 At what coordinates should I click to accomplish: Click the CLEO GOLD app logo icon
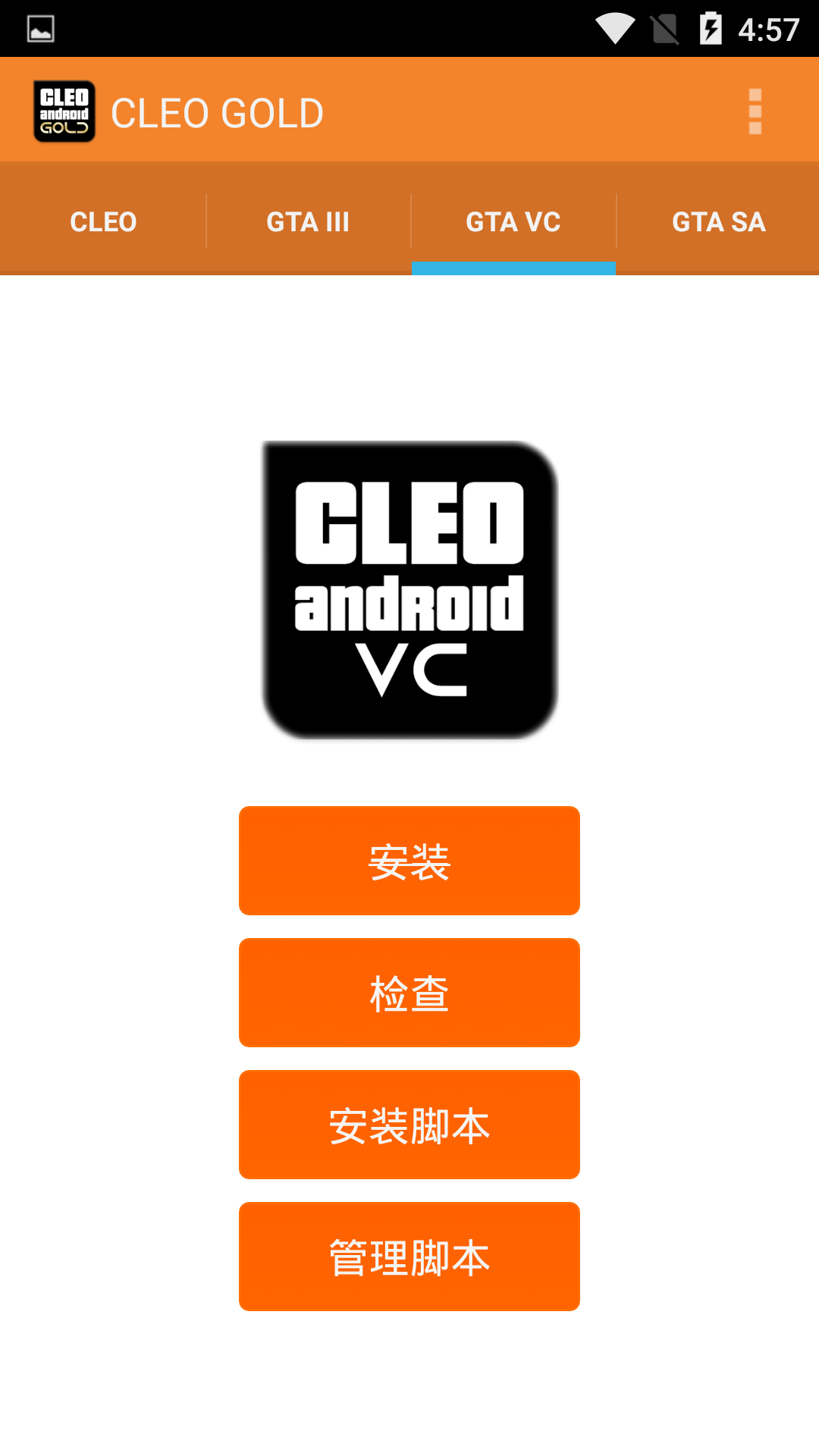pyautogui.click(x=64, y=111)
